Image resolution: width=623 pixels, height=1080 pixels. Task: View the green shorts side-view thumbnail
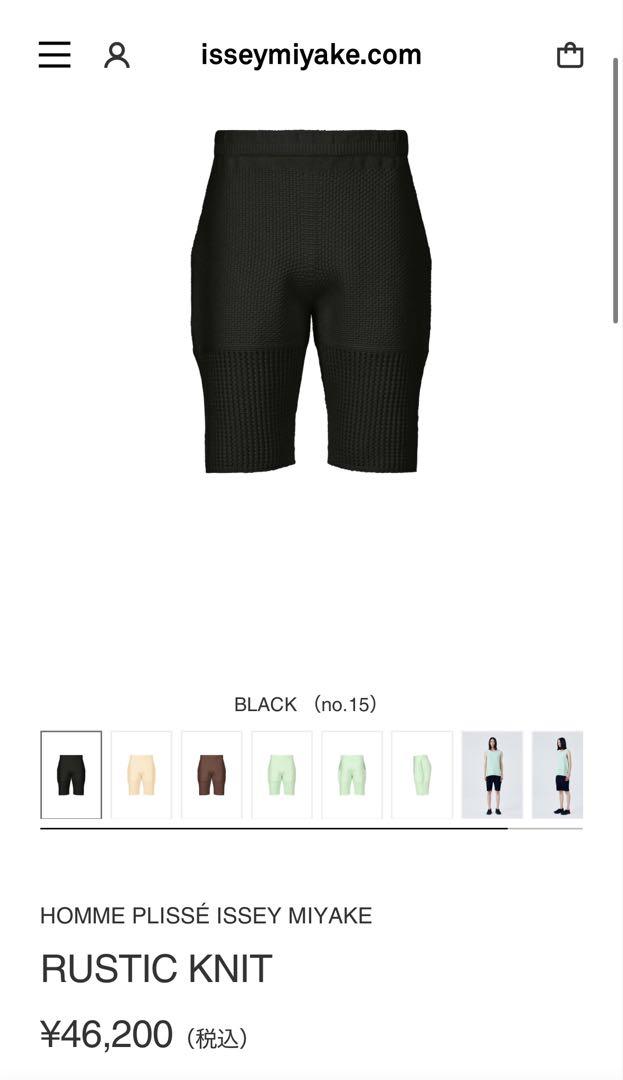point(422,775)
